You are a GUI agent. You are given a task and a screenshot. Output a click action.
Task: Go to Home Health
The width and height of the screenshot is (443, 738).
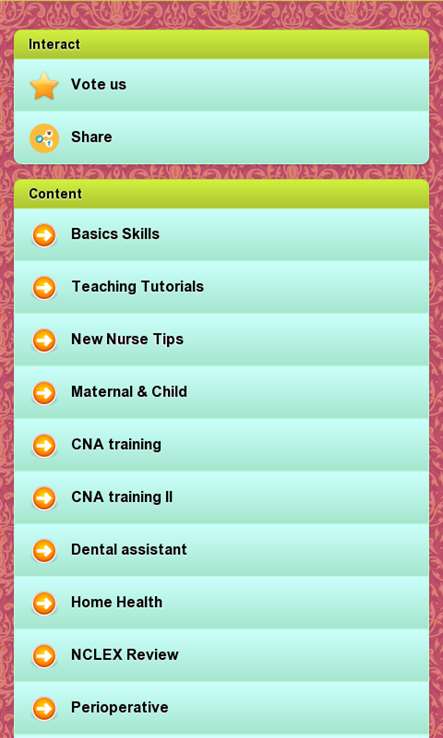coord(221,603)
